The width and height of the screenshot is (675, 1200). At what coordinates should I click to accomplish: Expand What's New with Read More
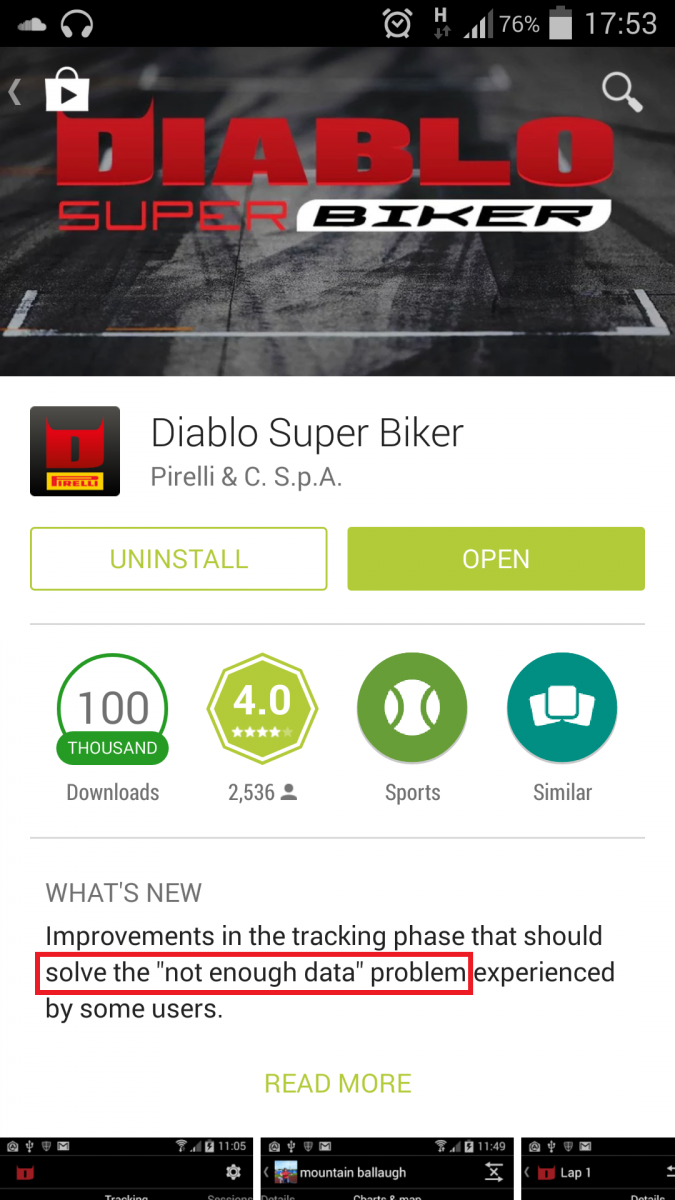338,1083
